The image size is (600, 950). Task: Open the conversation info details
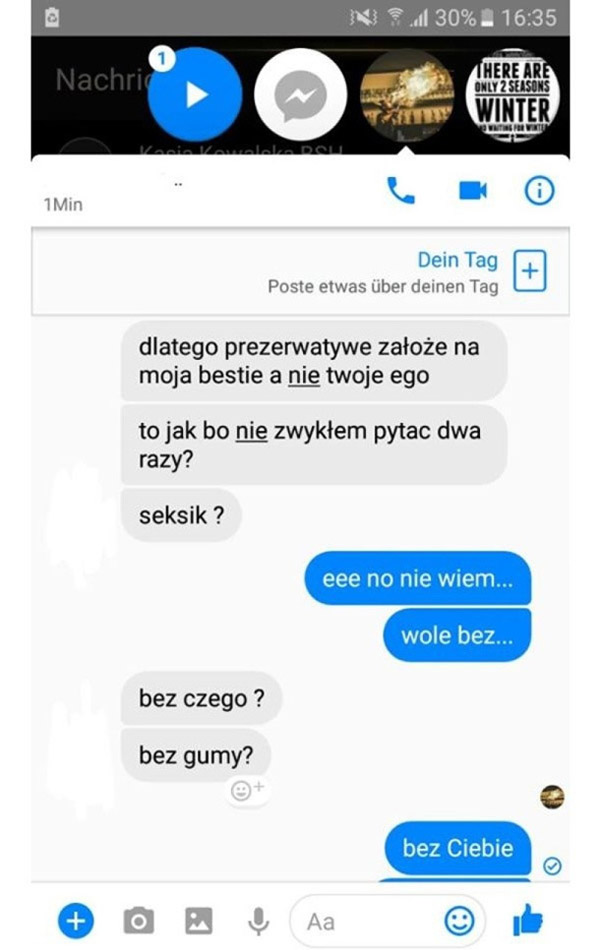coord(540,192)
